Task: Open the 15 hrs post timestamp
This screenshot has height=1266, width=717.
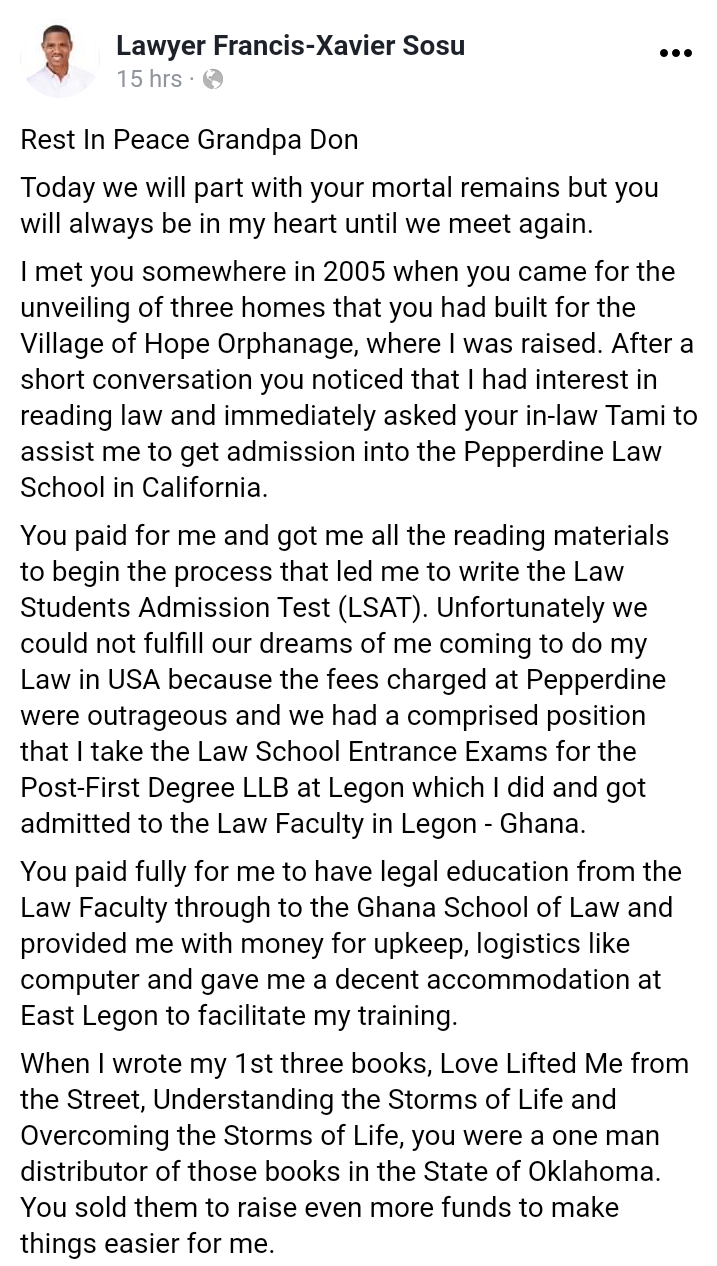Action: (149, 79)
